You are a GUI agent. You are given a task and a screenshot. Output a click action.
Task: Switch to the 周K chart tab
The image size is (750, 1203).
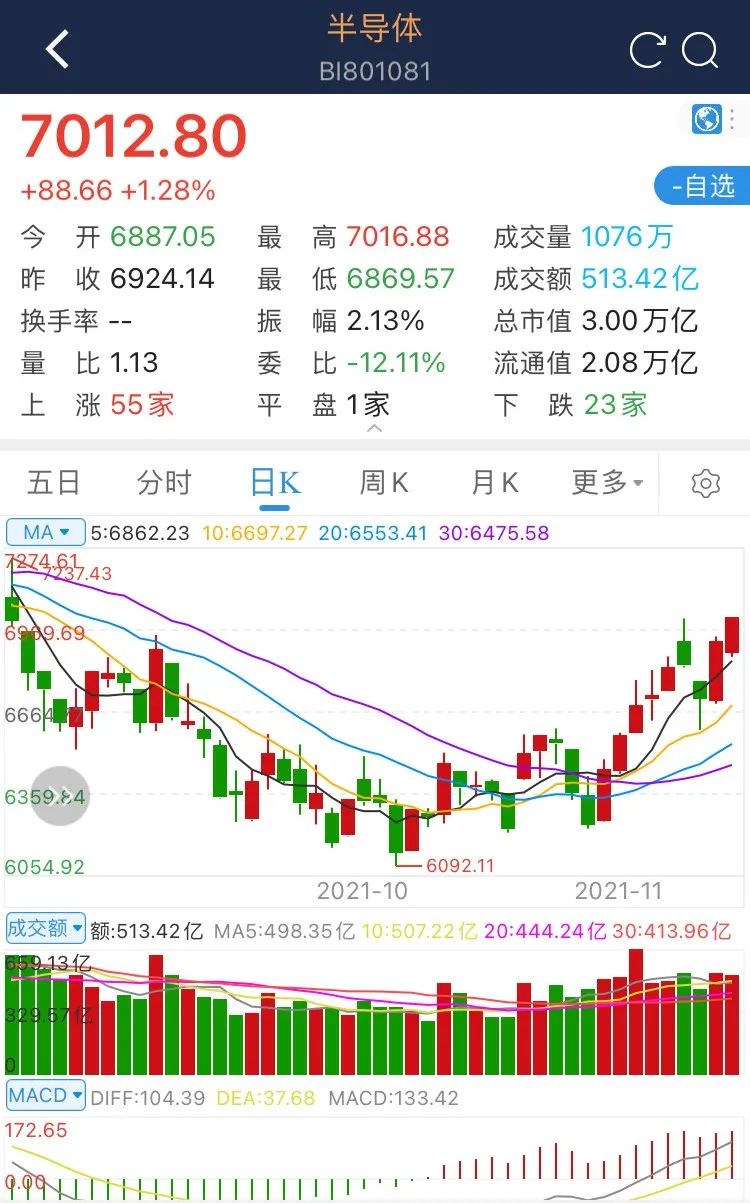tap(385, 483)
